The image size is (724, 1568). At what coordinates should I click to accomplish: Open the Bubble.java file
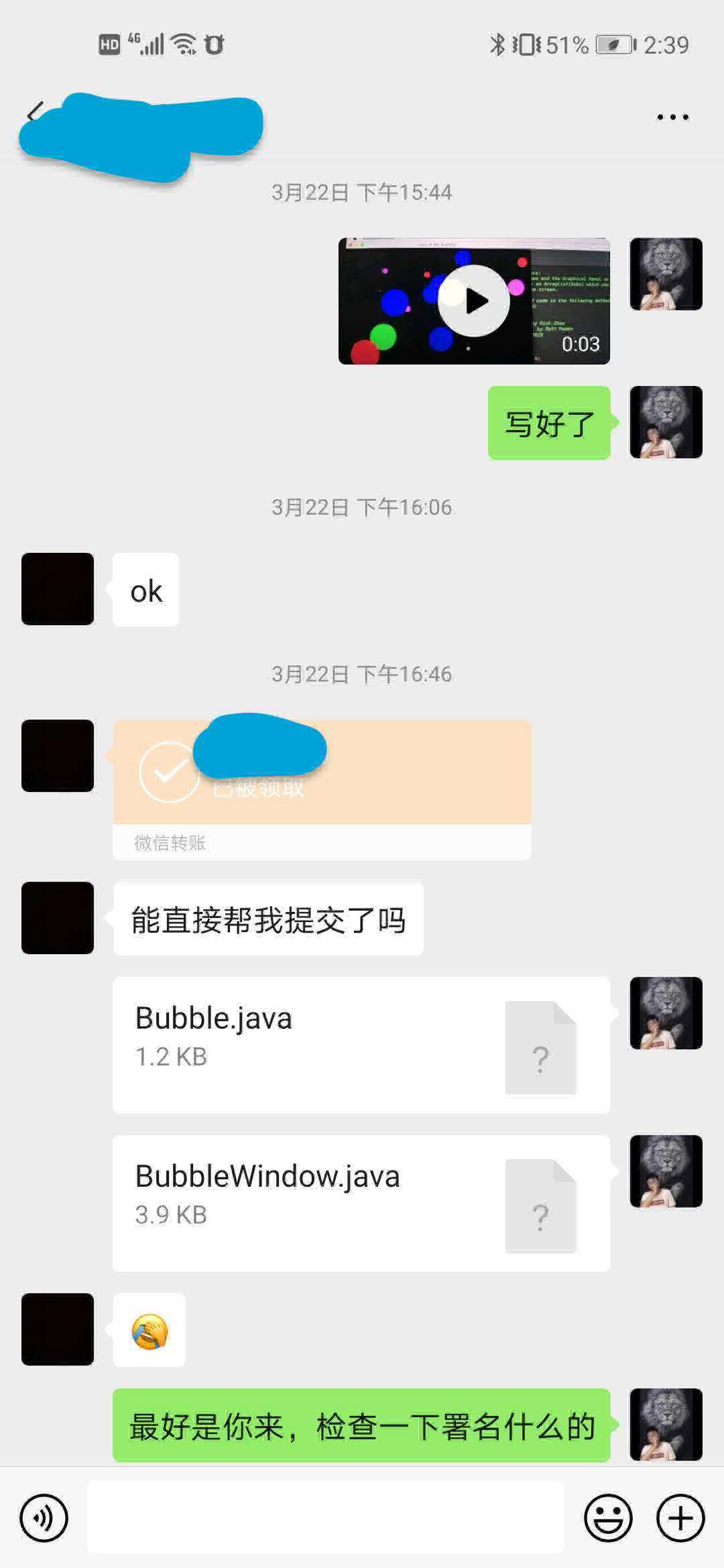pyautogui.click(x=361, y=1045)
